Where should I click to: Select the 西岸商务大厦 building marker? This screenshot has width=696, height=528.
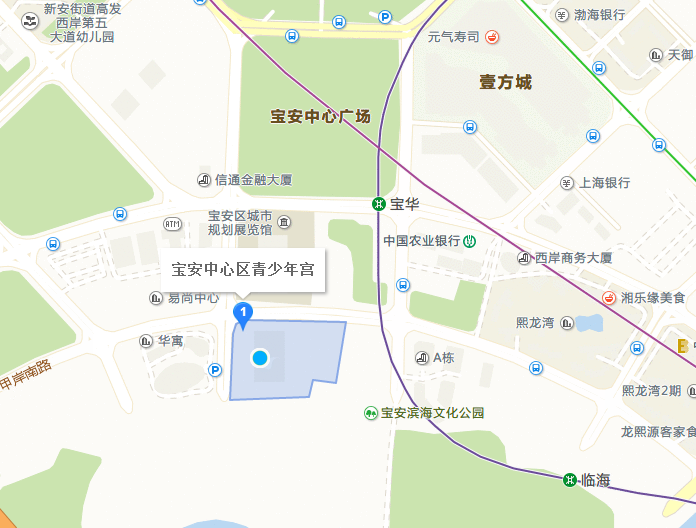(524, 258)
